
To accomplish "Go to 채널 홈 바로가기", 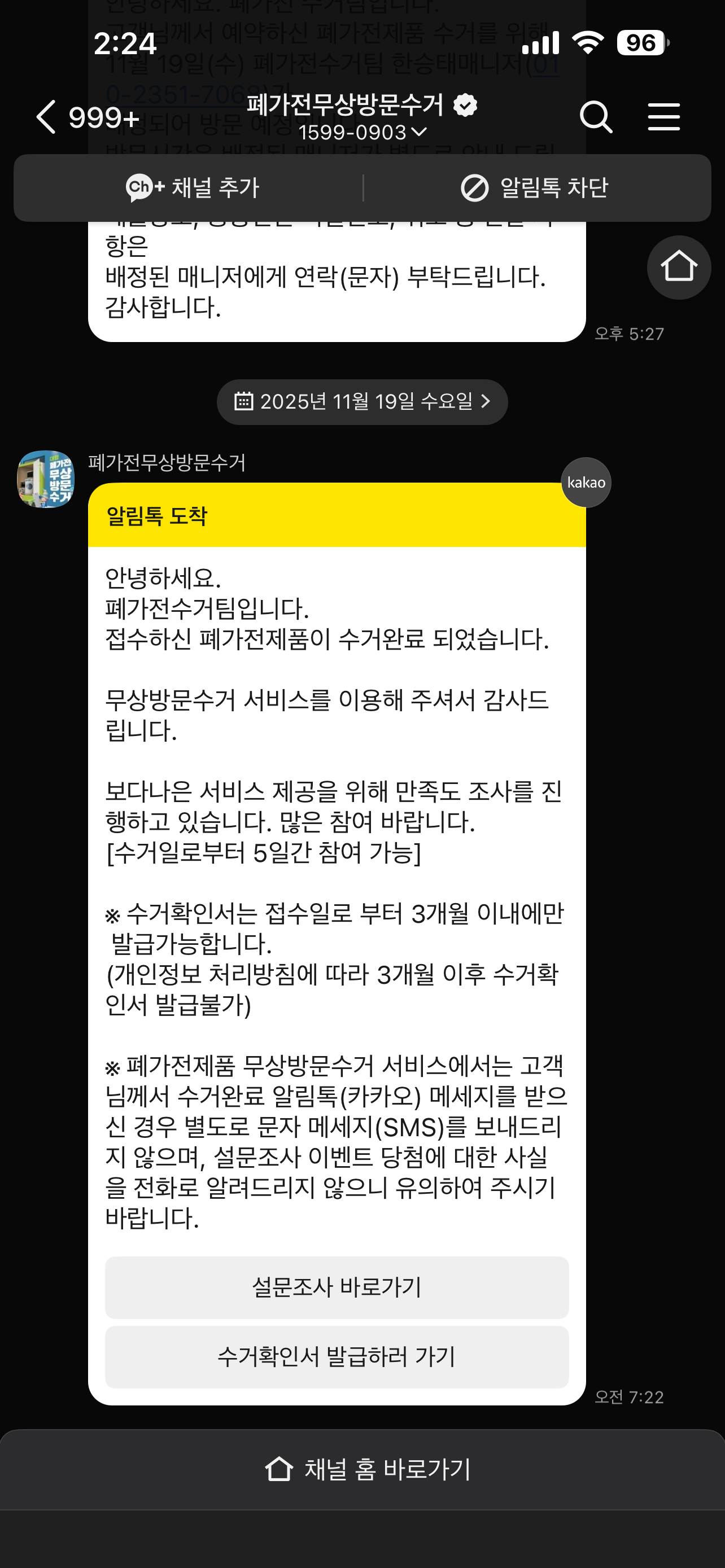I will click(x=368, y=1469).
